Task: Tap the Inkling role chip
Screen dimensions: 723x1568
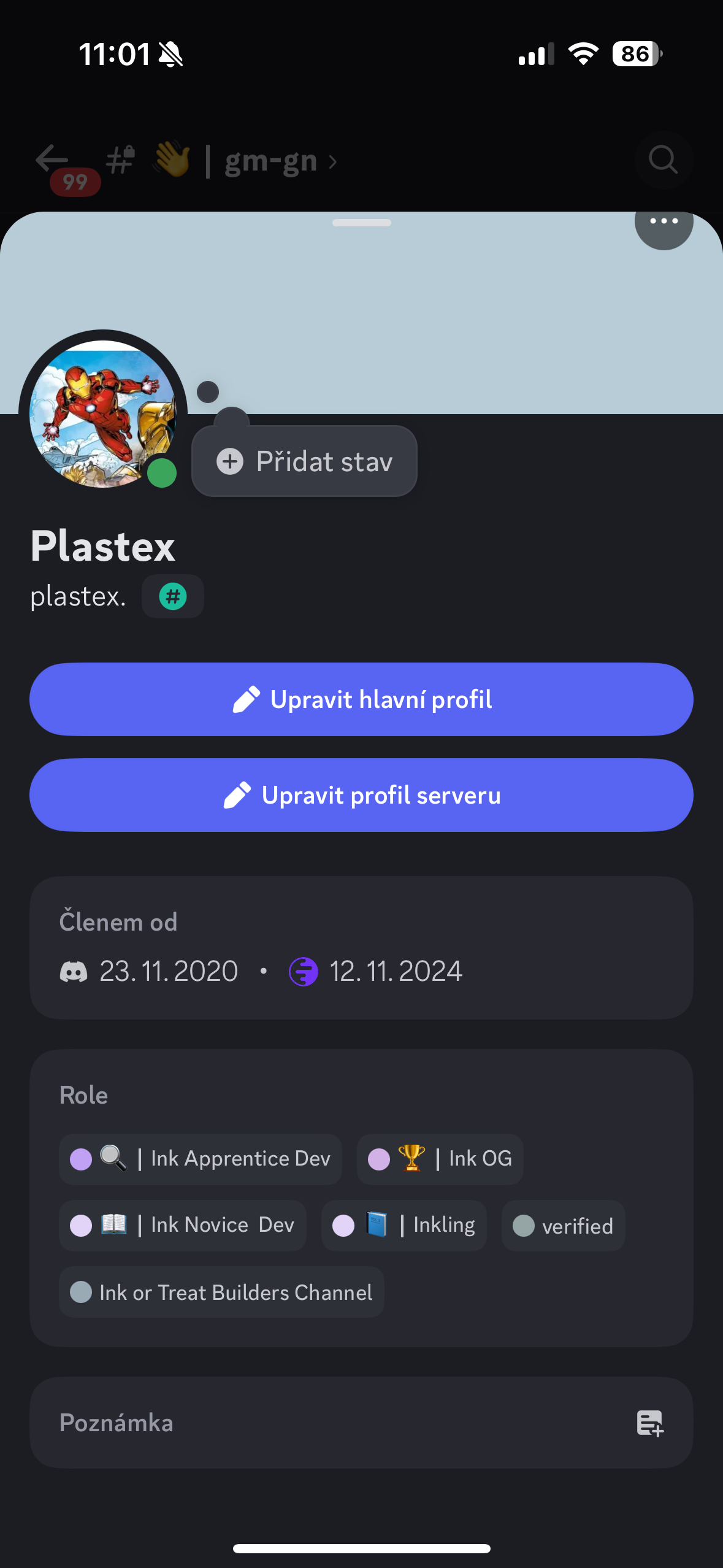Action: (x=404, y=1225)
